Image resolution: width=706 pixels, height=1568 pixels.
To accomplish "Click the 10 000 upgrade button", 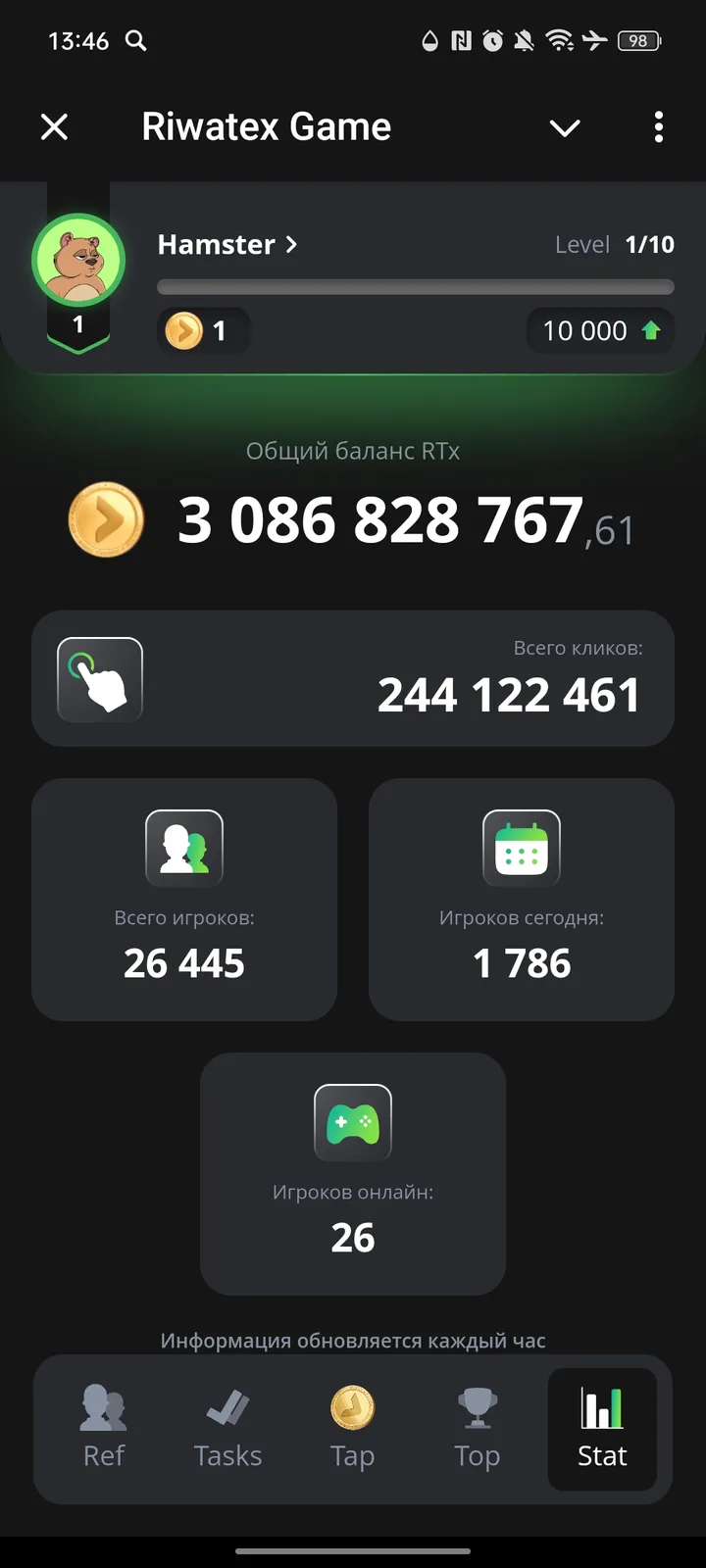I will point(599,330).
